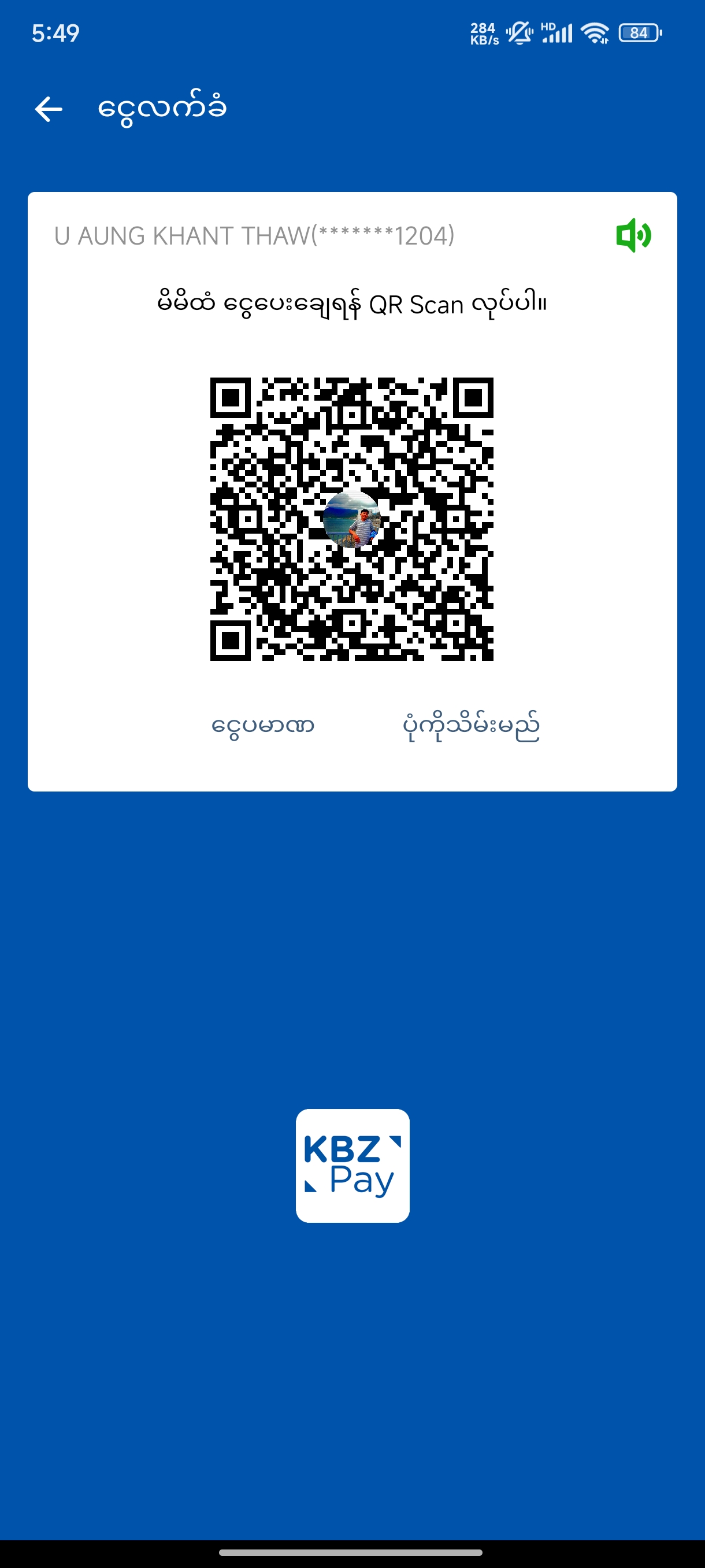Tap ငွေပမာဏ to set amount
Image resolution: width=705 pixels, height=1568 pixels.
263,726
